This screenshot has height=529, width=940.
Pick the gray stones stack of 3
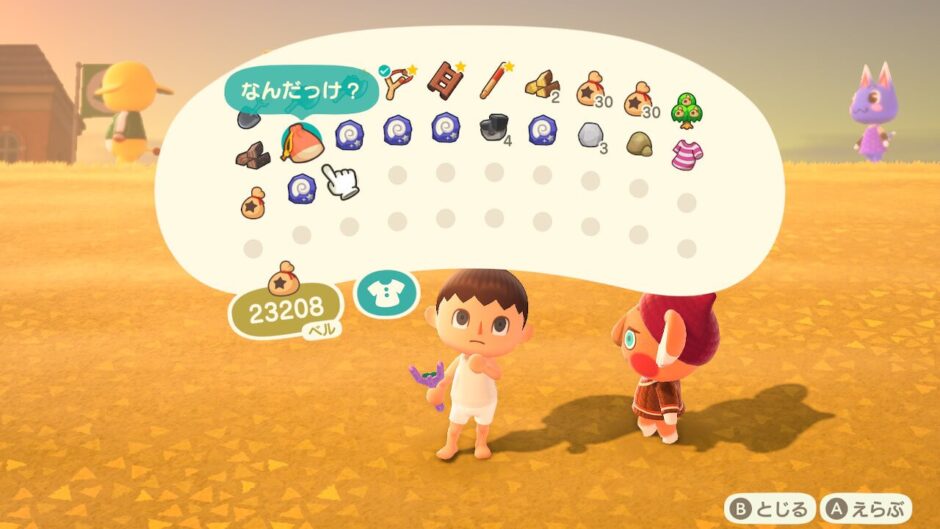click(590, 136)
